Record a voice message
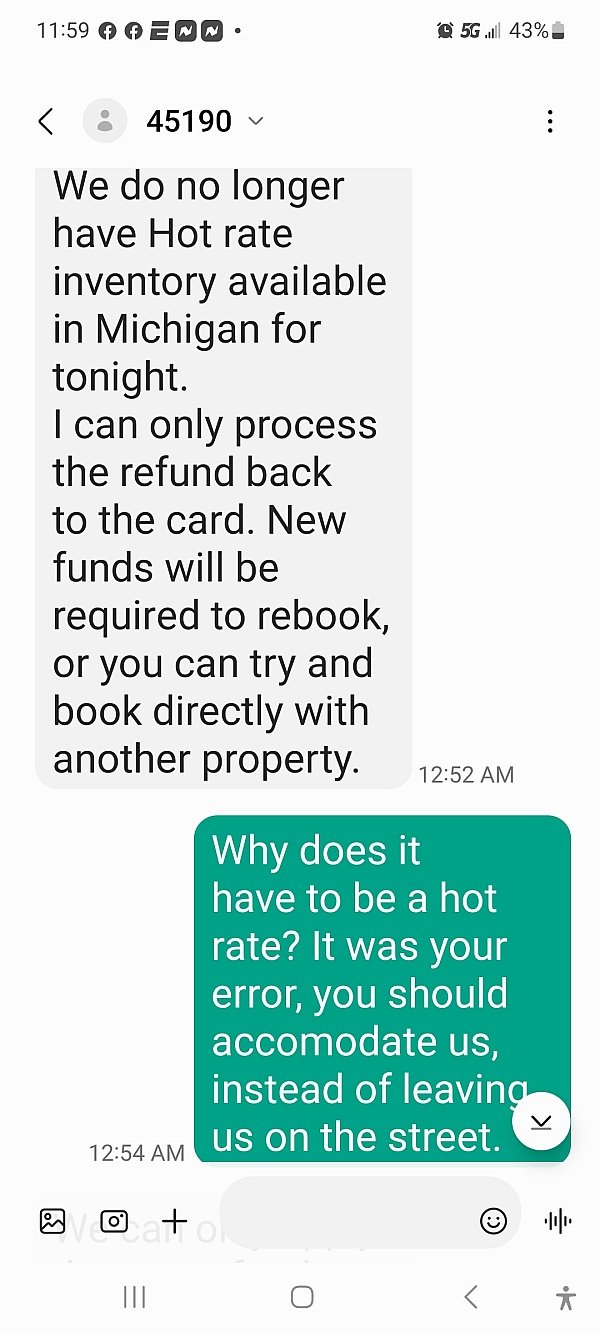The height and width of the screenshot is (1333, 600). 558,1220
